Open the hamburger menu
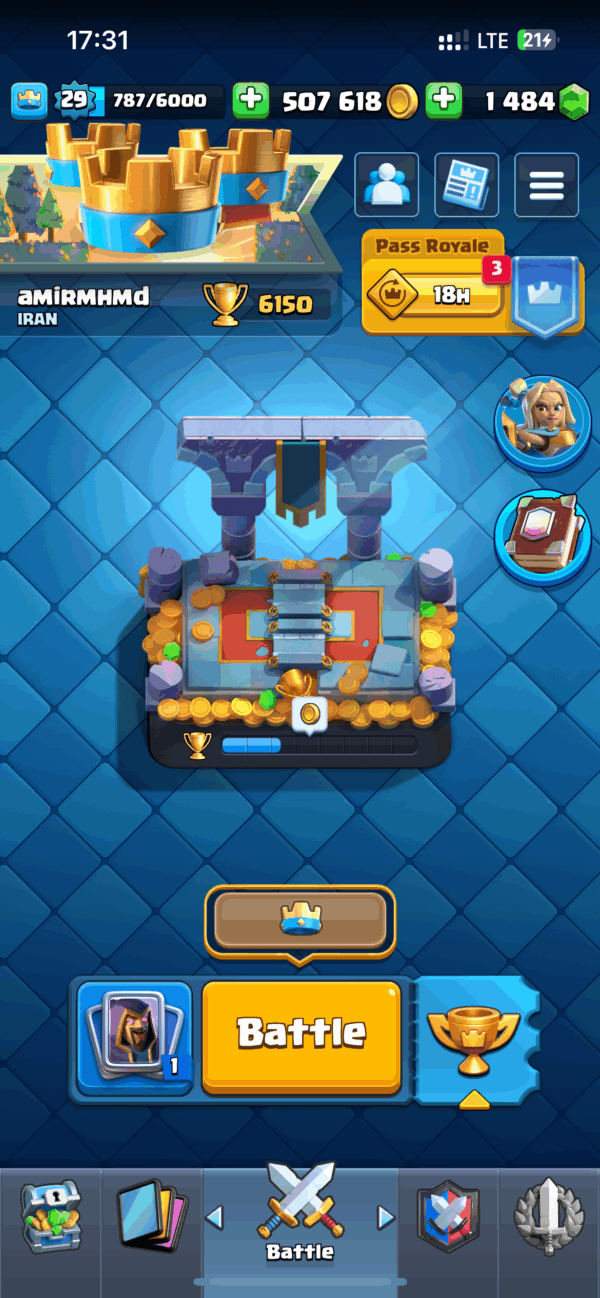The height and width of the screenshot is (1298, 600). (546, 185)
